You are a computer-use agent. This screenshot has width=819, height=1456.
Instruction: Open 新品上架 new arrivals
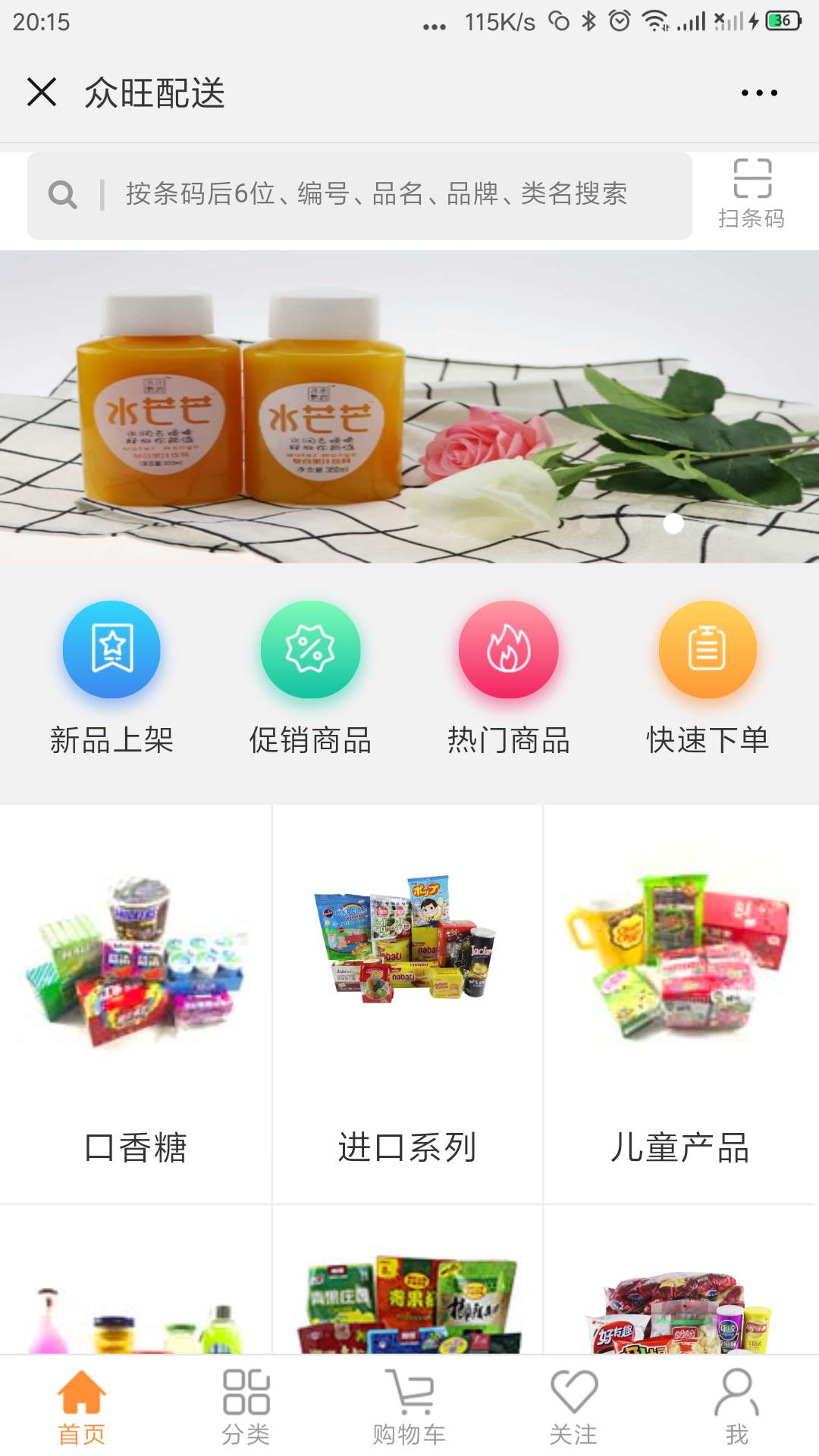(x=111, y=678)
